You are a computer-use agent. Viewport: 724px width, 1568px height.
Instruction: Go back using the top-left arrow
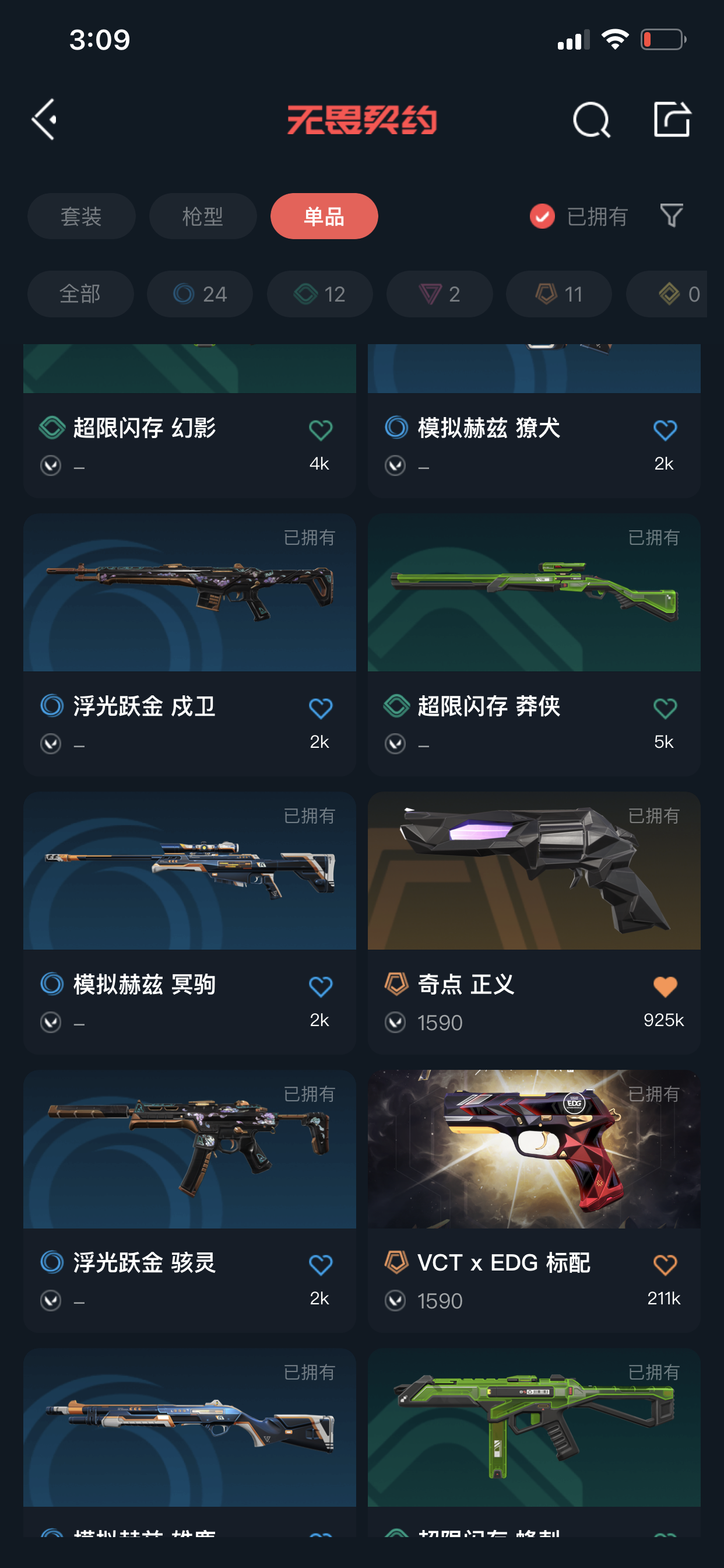[44, 120]
